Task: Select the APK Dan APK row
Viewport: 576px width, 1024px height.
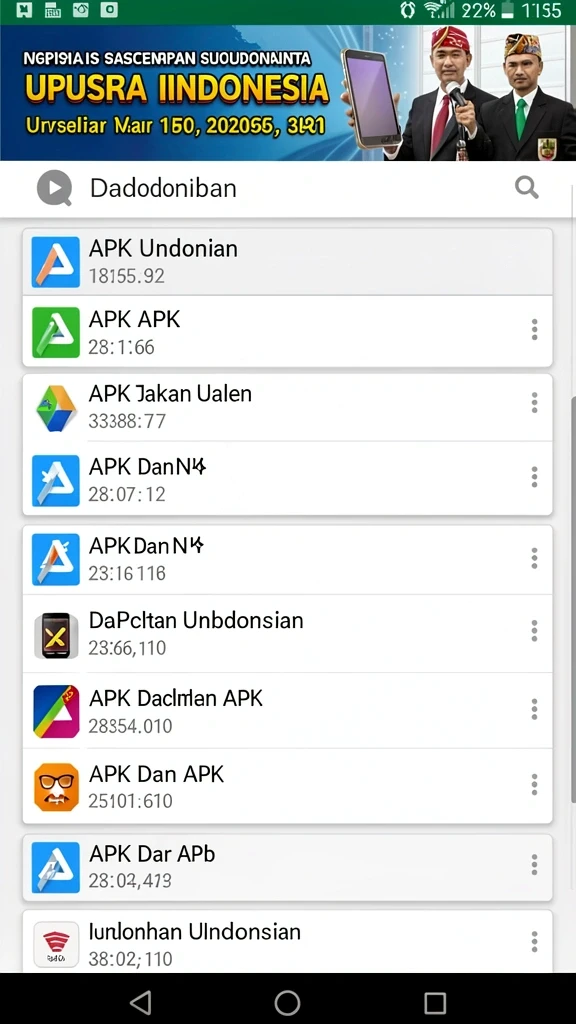Action: pyautogui.click(x=287, y=786)
